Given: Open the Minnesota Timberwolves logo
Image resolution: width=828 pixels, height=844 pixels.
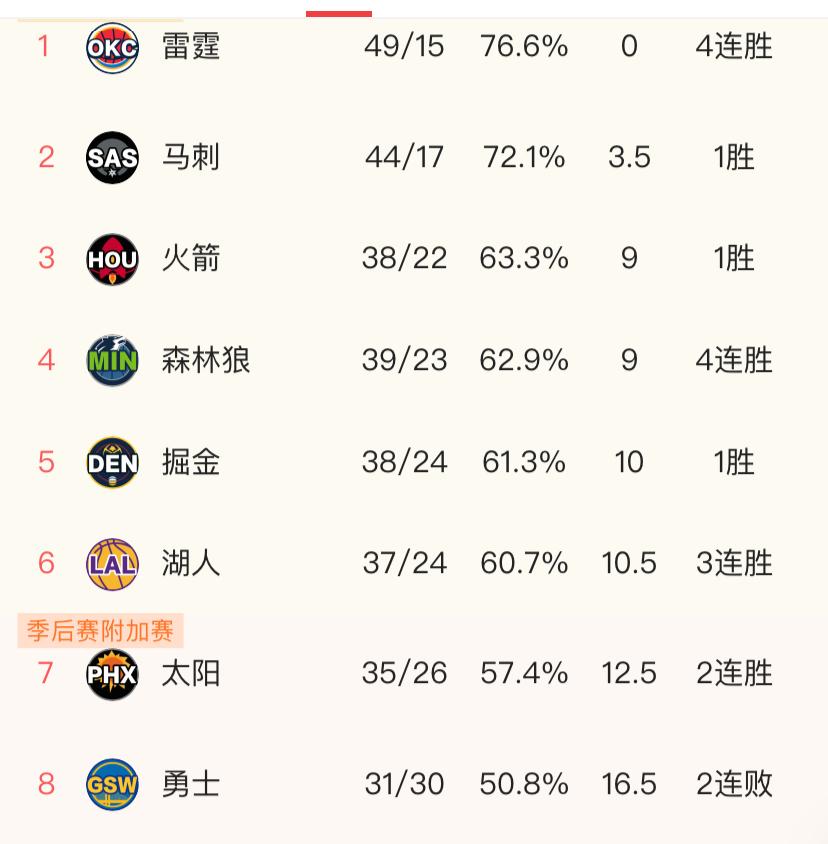Looking at the screenshot, I should 112,359.
